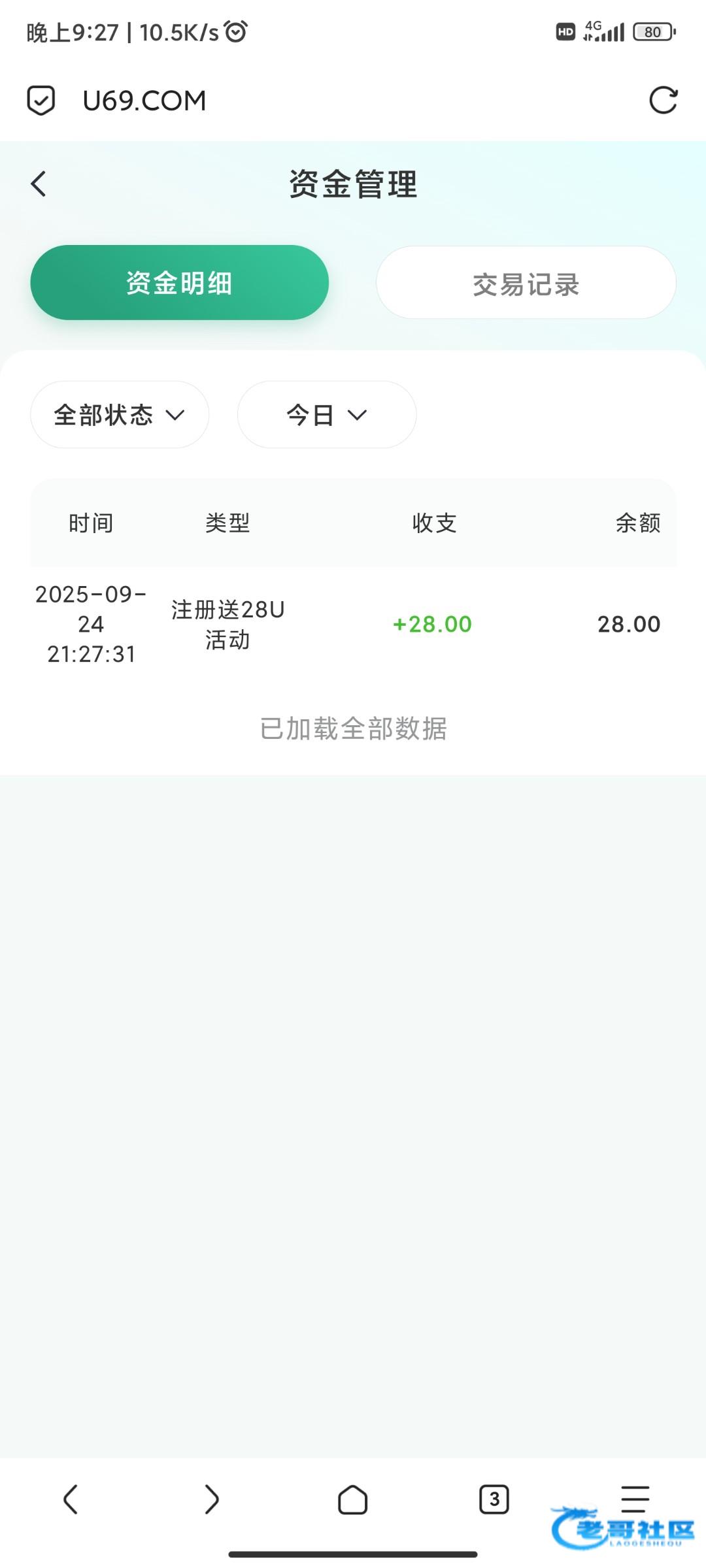706x1568 pixels.
Task: View site security info via shield icon
Action: 41,101
